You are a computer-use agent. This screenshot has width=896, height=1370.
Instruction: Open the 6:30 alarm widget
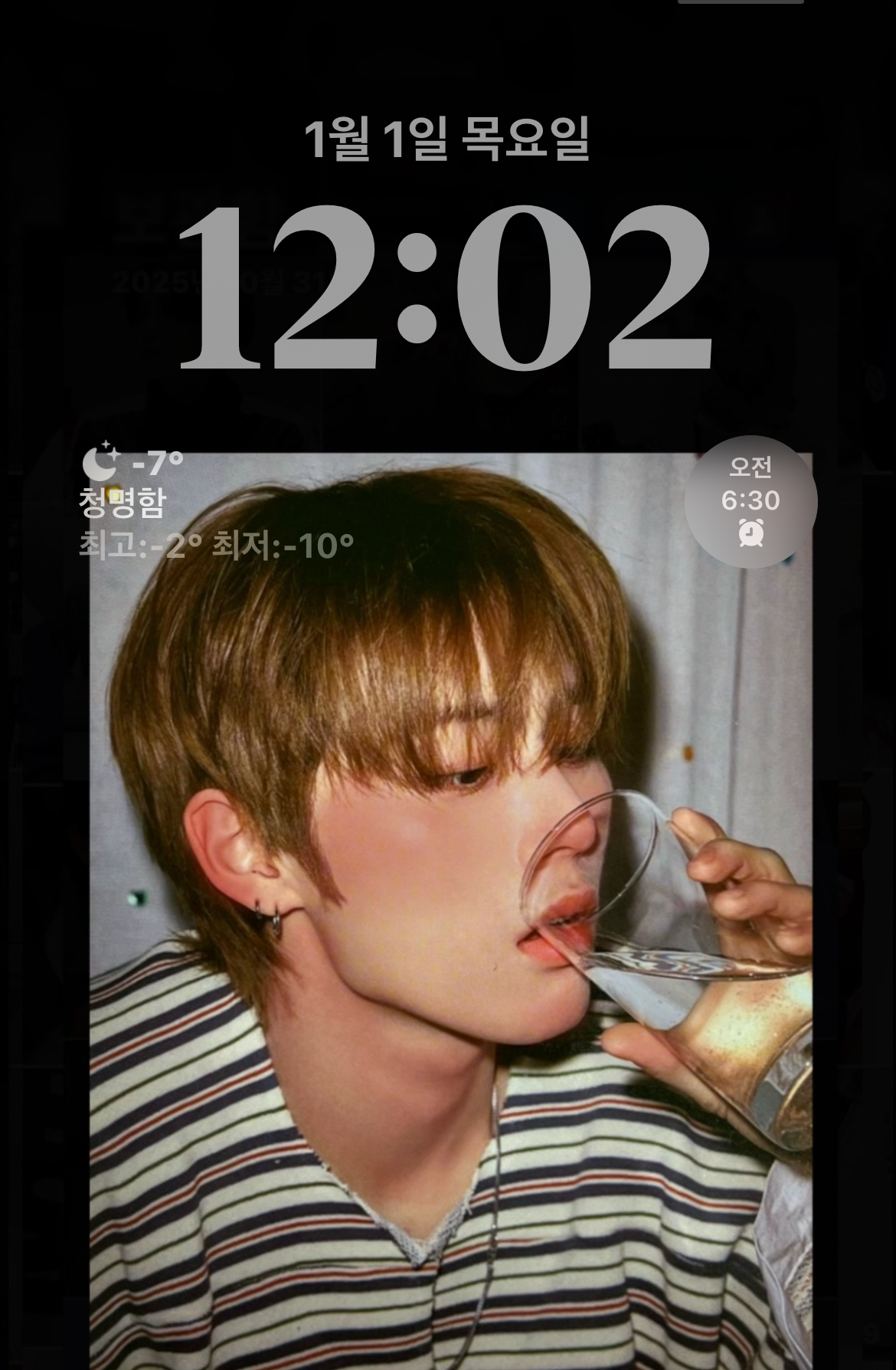pos(750,502)
